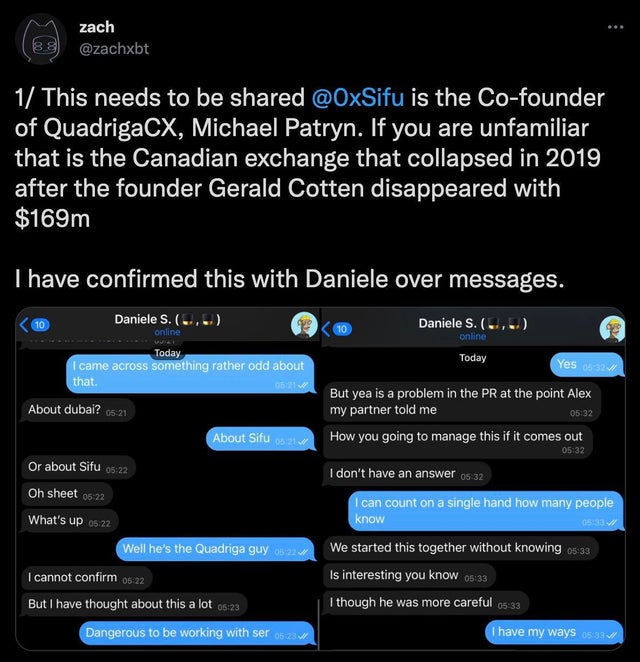
Task: Open the right chat screenshot image
Action: coord(476,478)
